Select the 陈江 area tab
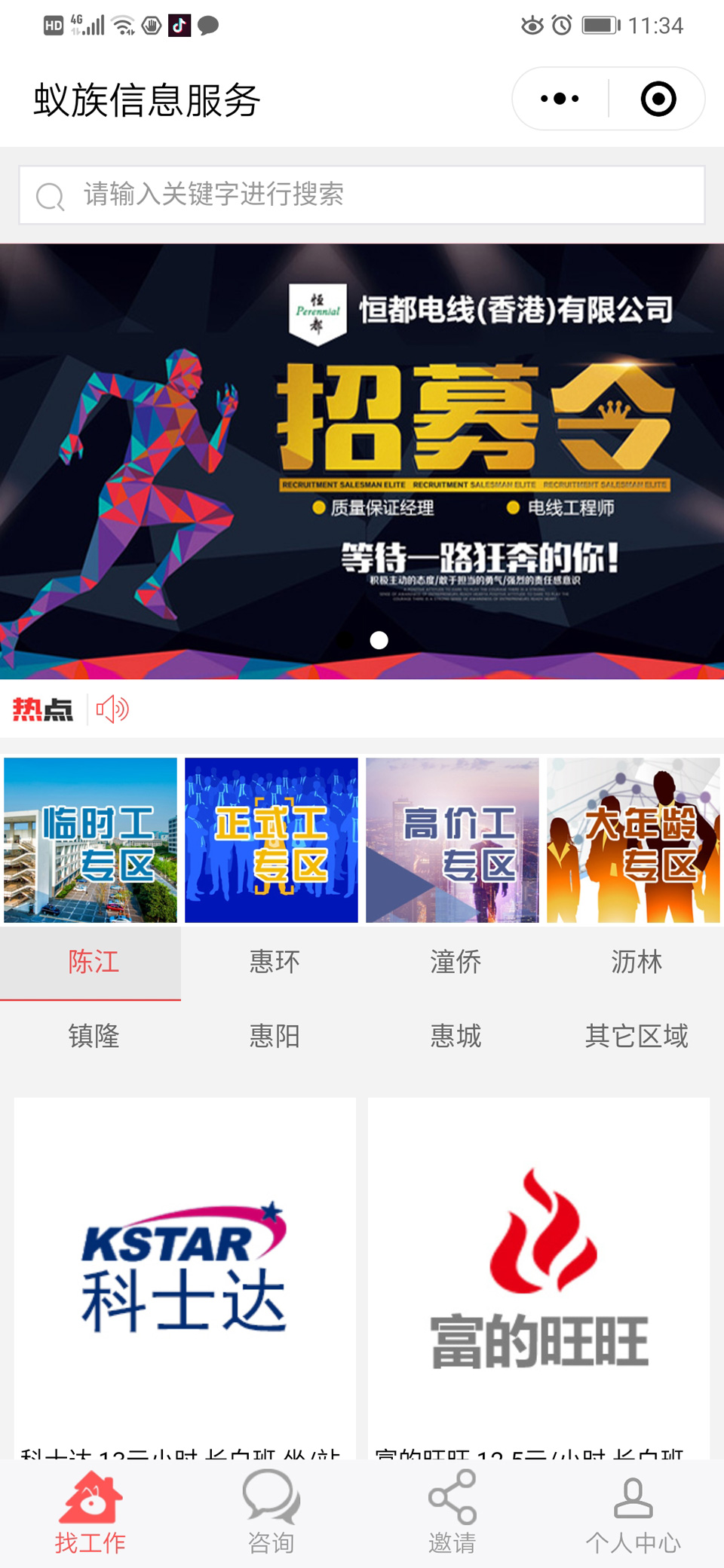724x1568 pixels. click(92, 963)
